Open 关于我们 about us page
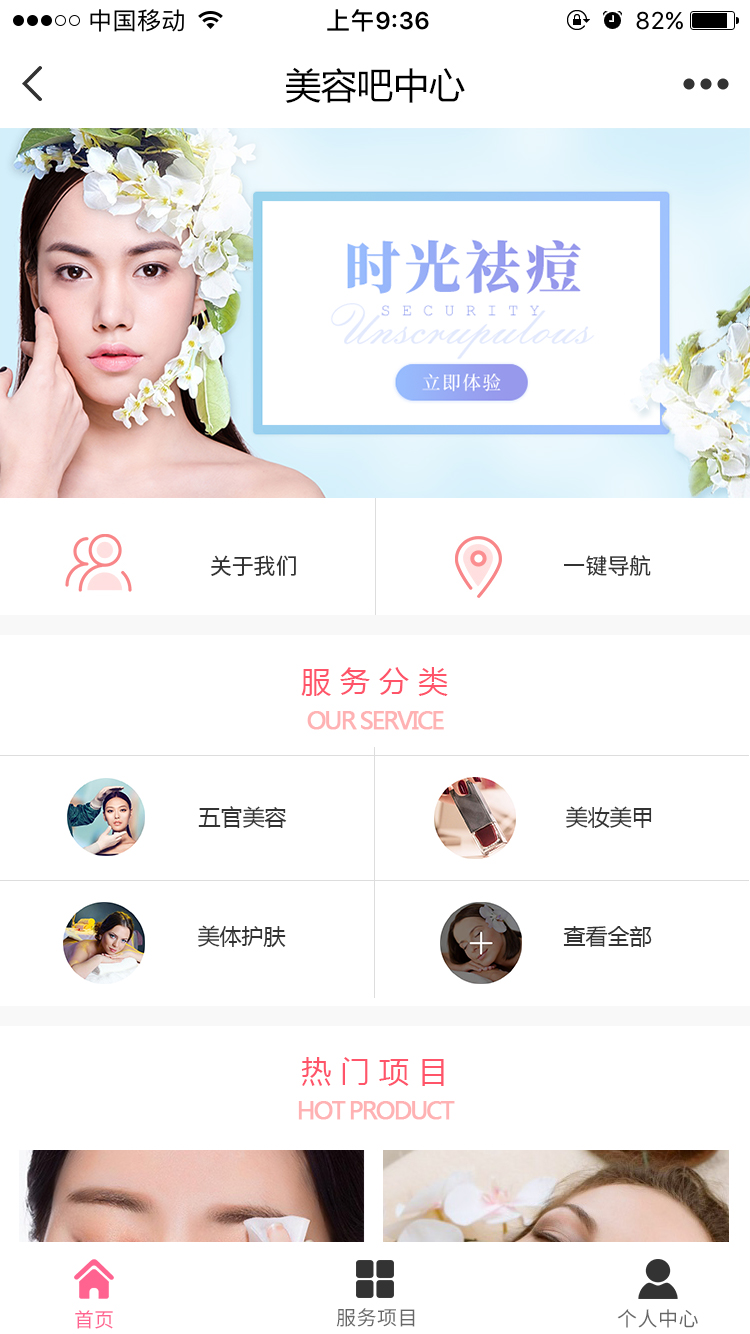Image resolution: width=750 pixels, height=1334 pixels. (187, 566)
